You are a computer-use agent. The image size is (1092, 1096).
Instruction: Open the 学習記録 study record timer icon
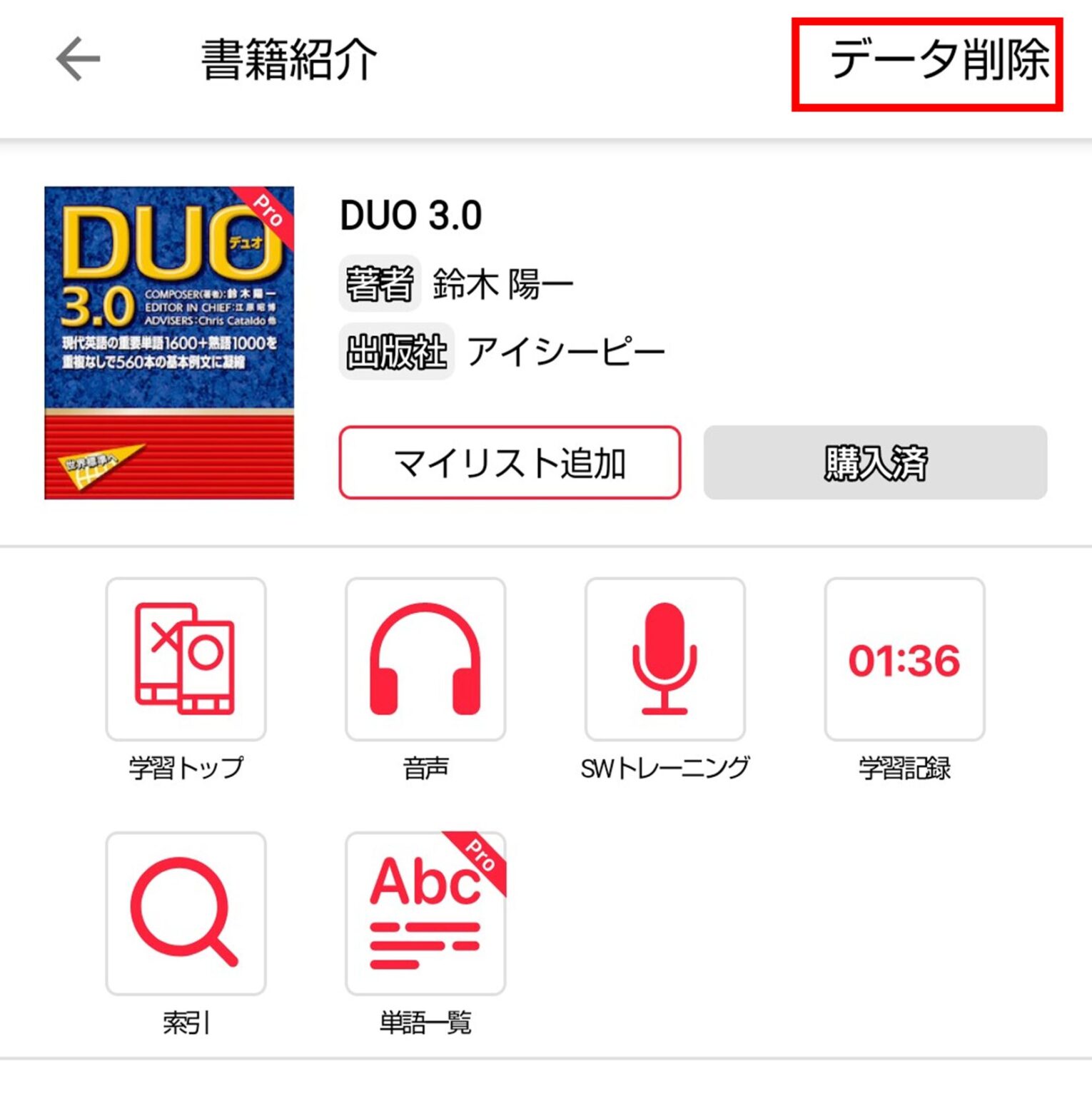coord(903,658)
